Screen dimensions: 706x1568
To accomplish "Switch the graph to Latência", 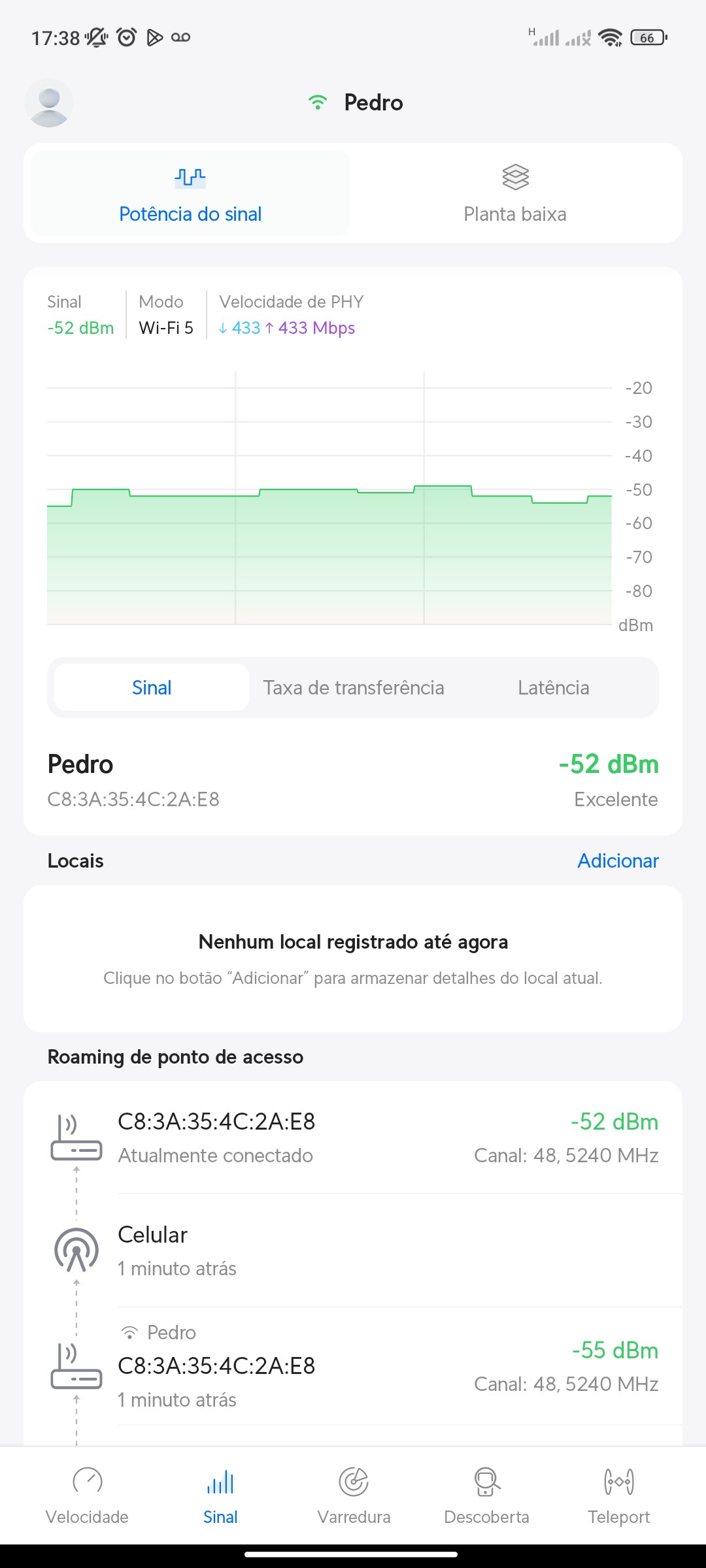I will pos(553,687).
